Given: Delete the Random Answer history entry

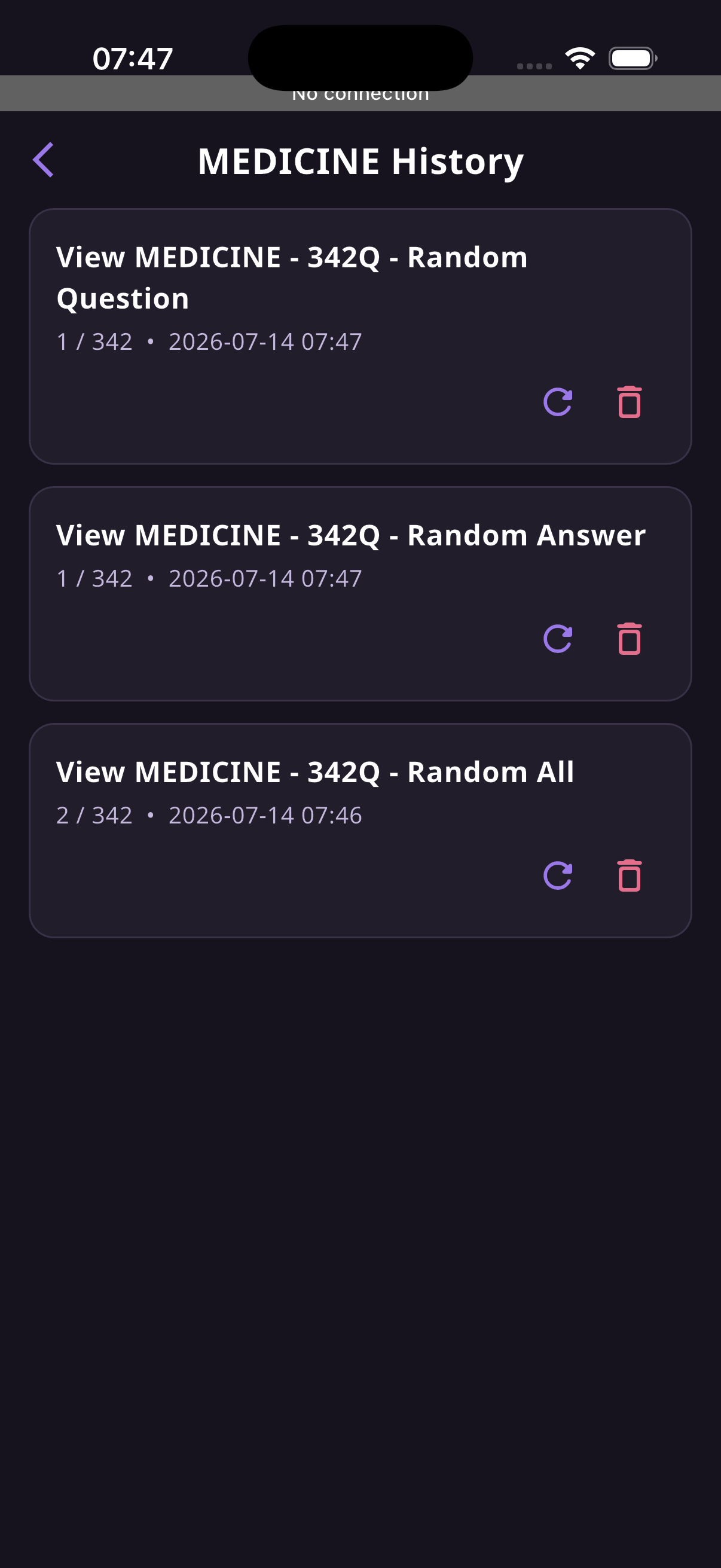Looking at the screenshot, I should click(x=629, y=639).
